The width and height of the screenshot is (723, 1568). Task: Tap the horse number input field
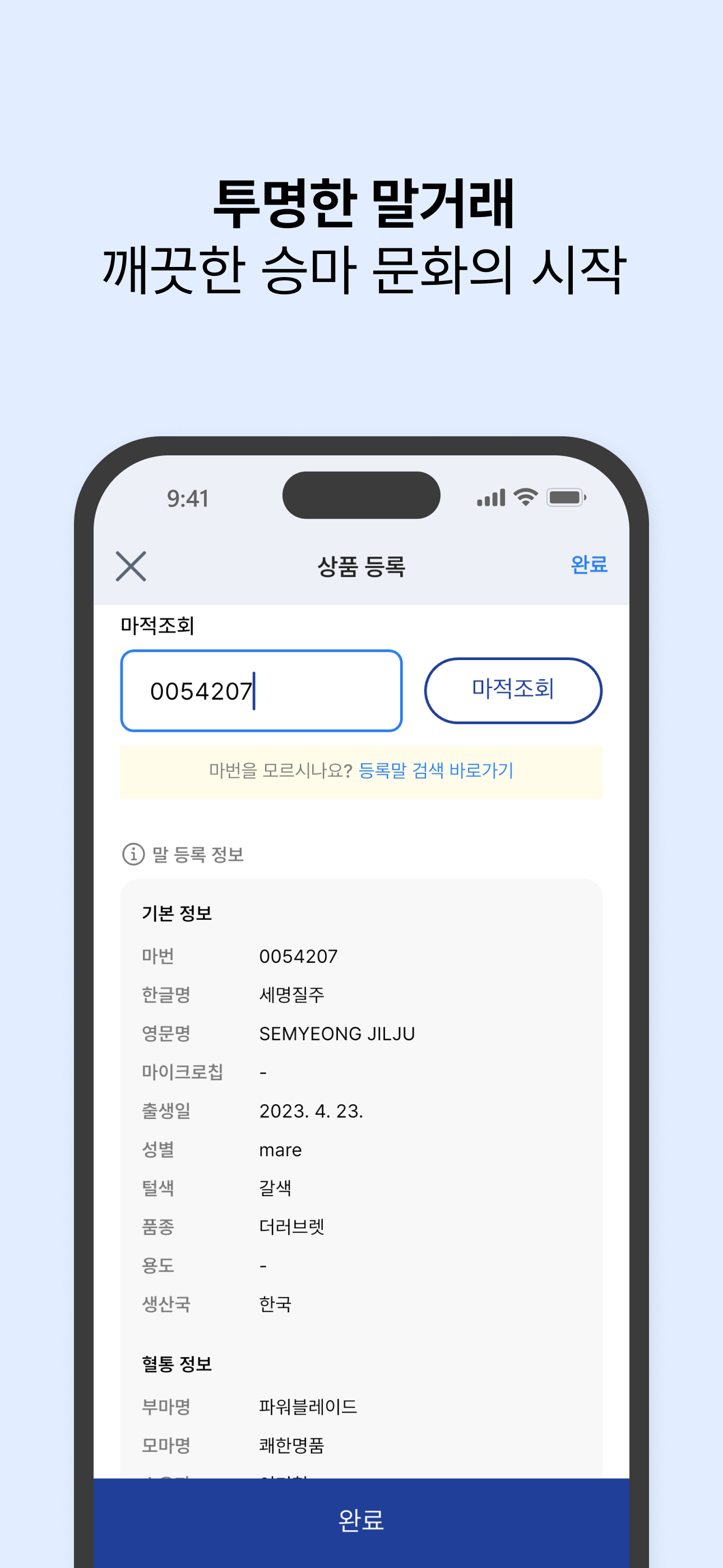[262, 690]
